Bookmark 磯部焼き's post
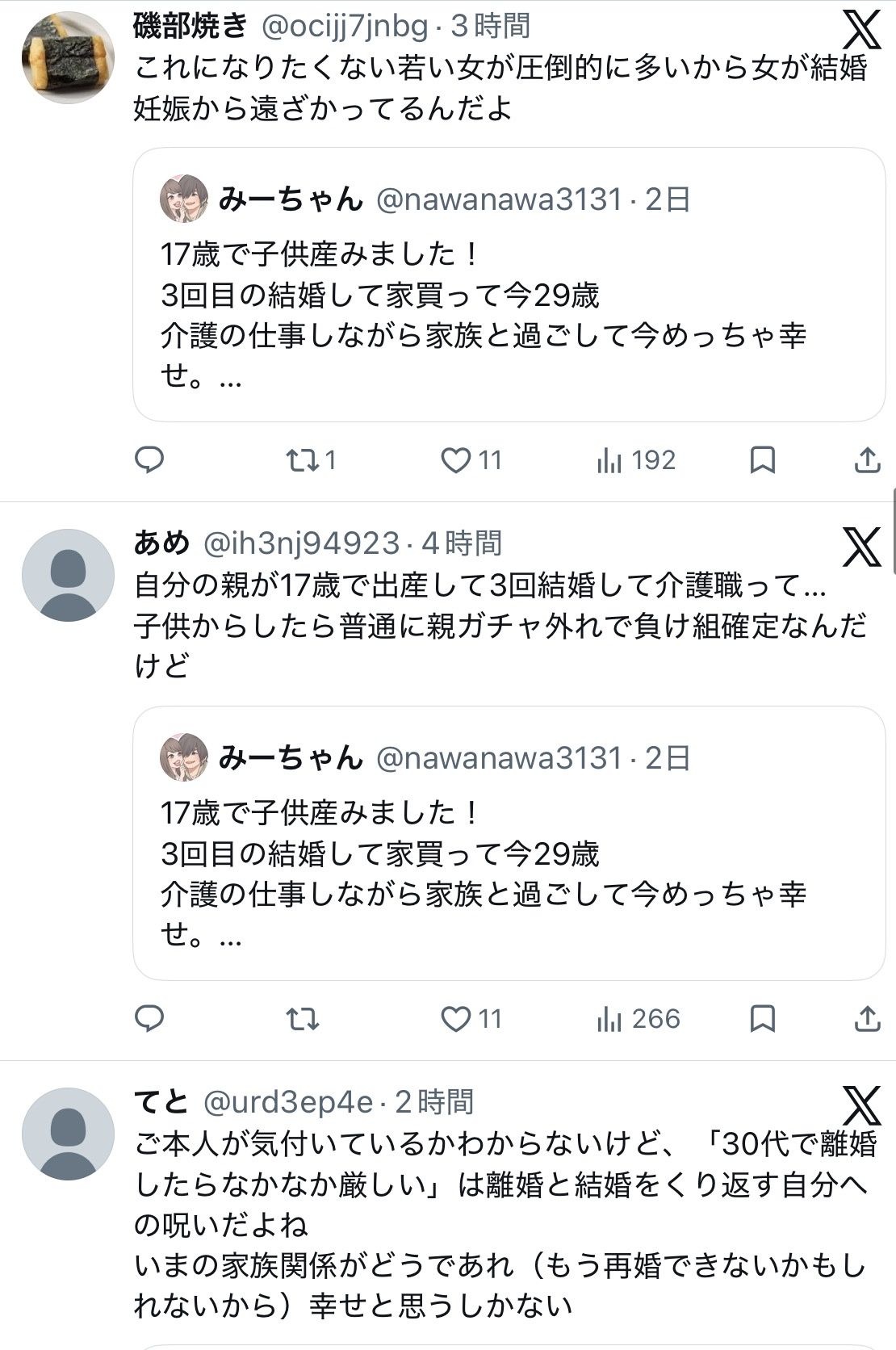The height and width of the screenshot is (1350, 896). [762, 460]
